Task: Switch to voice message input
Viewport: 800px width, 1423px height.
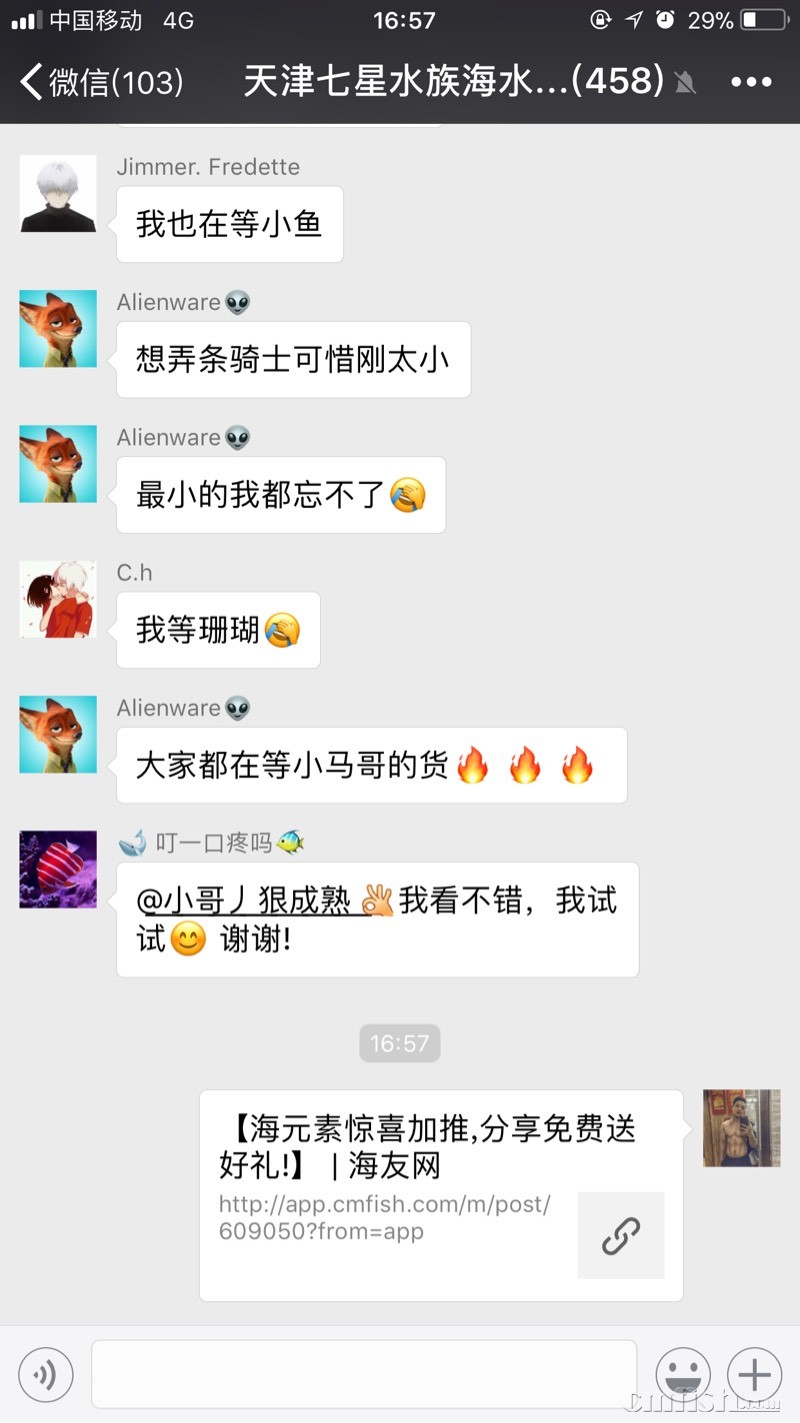Action: [46, 1375]
